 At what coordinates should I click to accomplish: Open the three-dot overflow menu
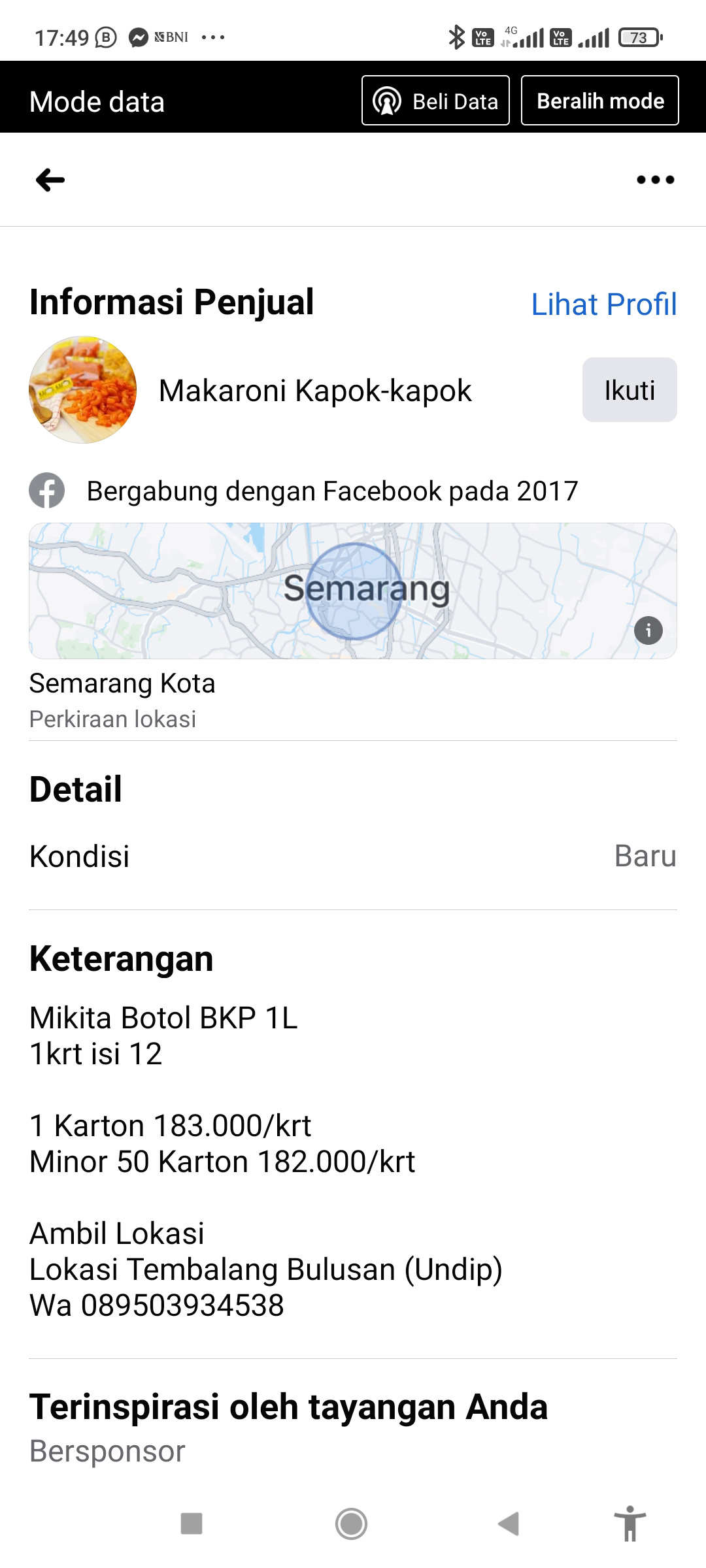tap(656, 180)
